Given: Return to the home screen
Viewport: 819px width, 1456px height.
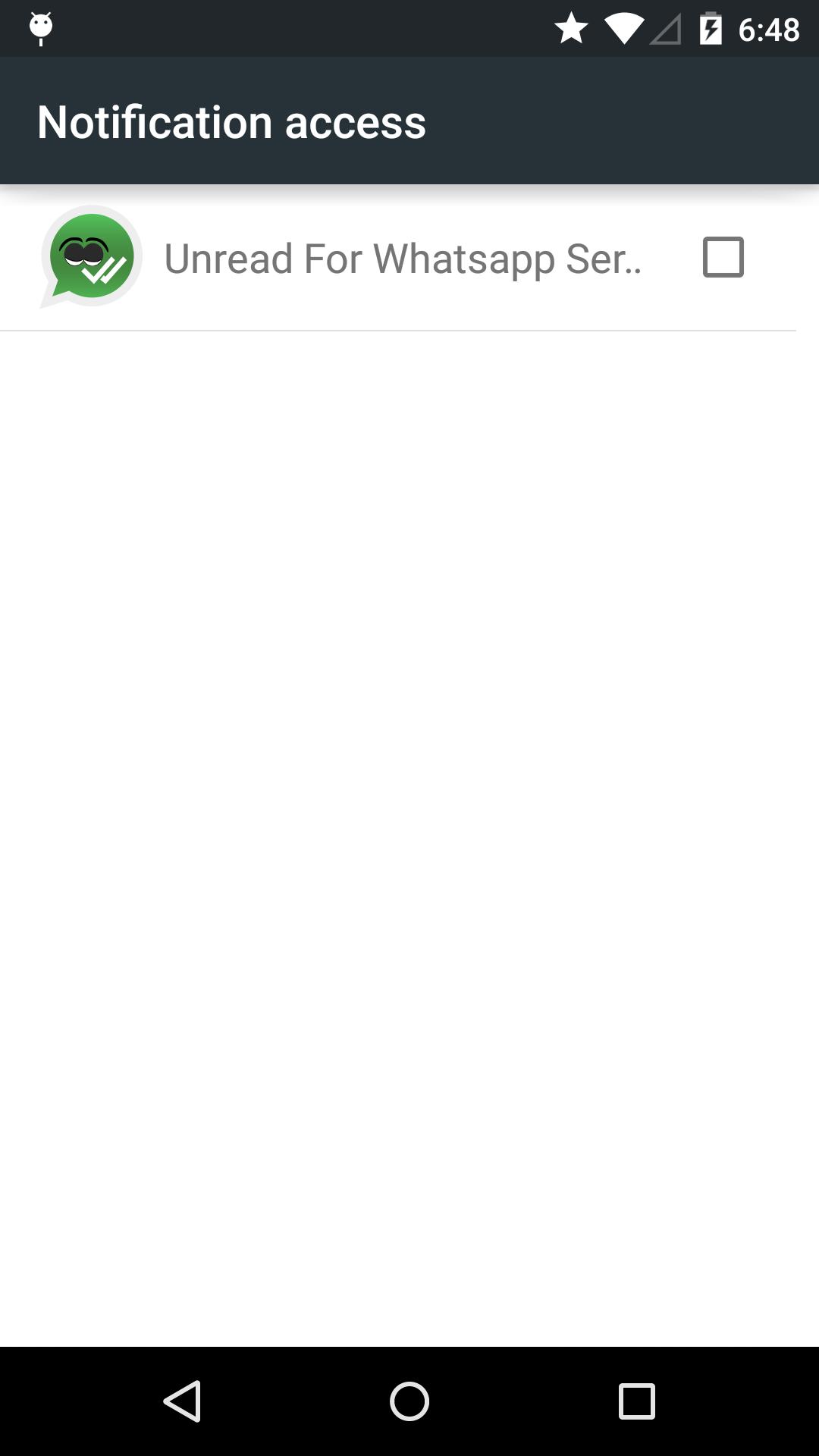Looking at the screenshot, I should [409, 1401].
